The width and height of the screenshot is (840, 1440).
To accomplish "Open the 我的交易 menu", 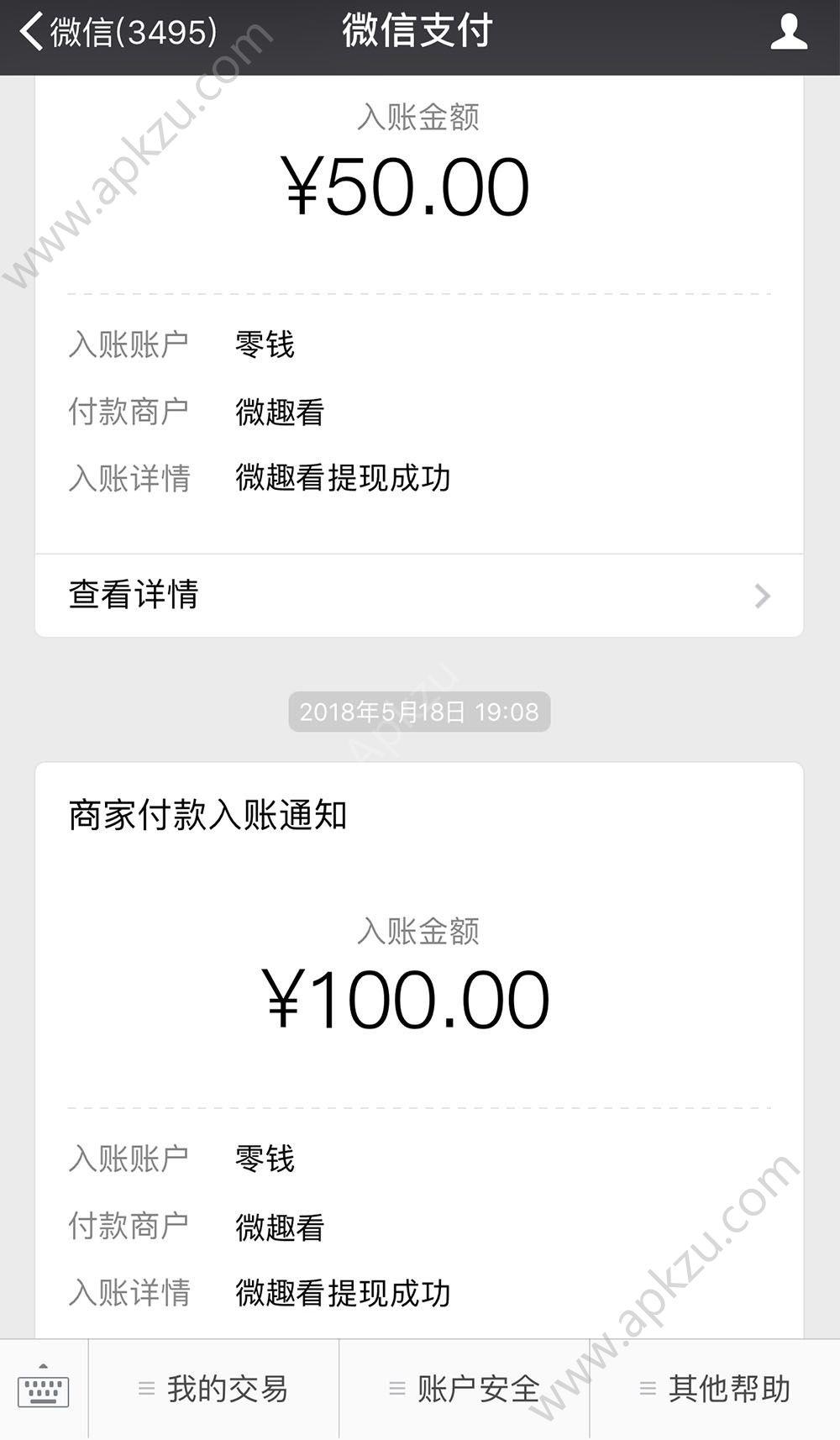I will click(x=213, y=1390).
